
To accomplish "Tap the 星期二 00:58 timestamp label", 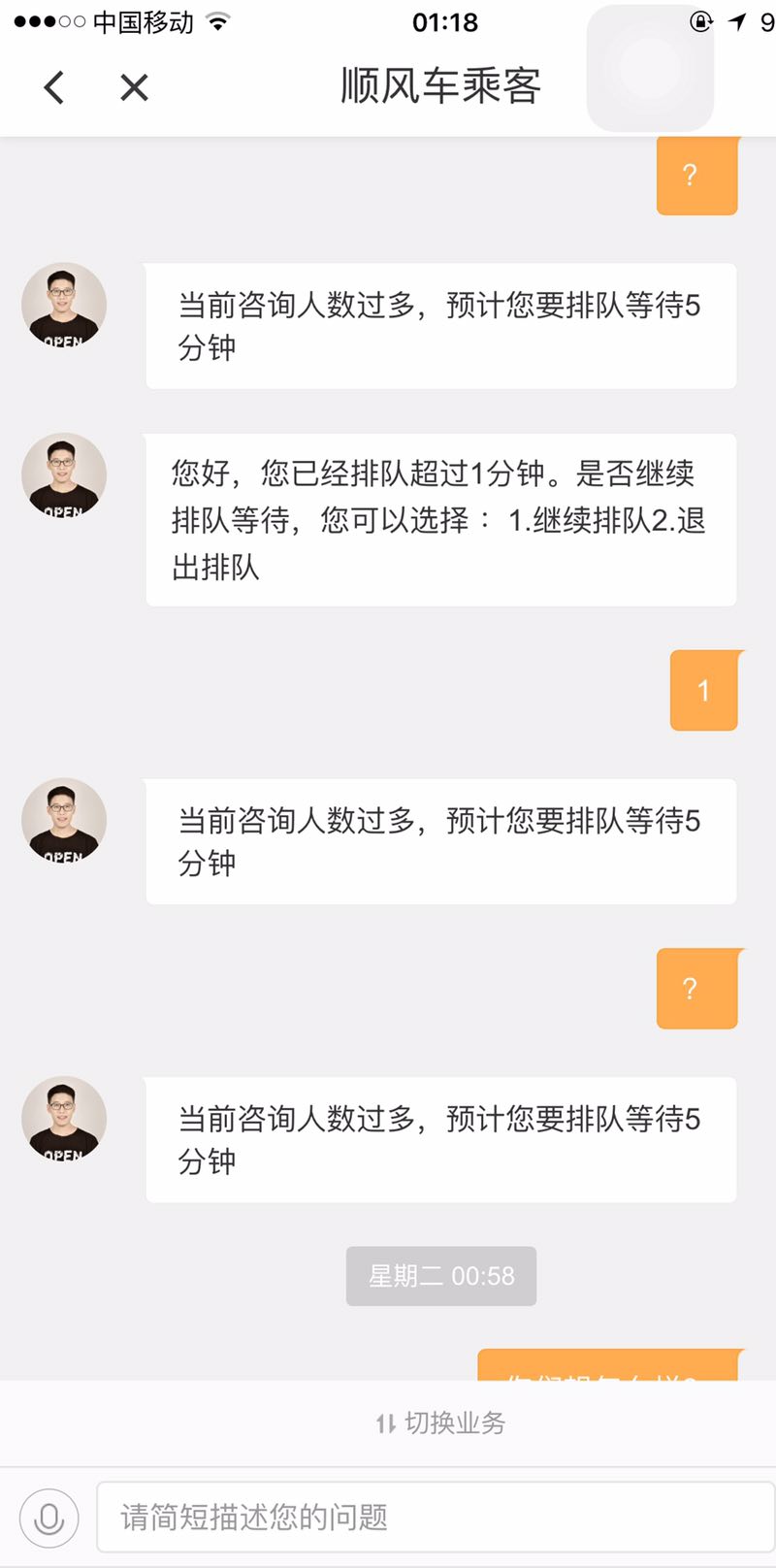I will (440, 1276).
